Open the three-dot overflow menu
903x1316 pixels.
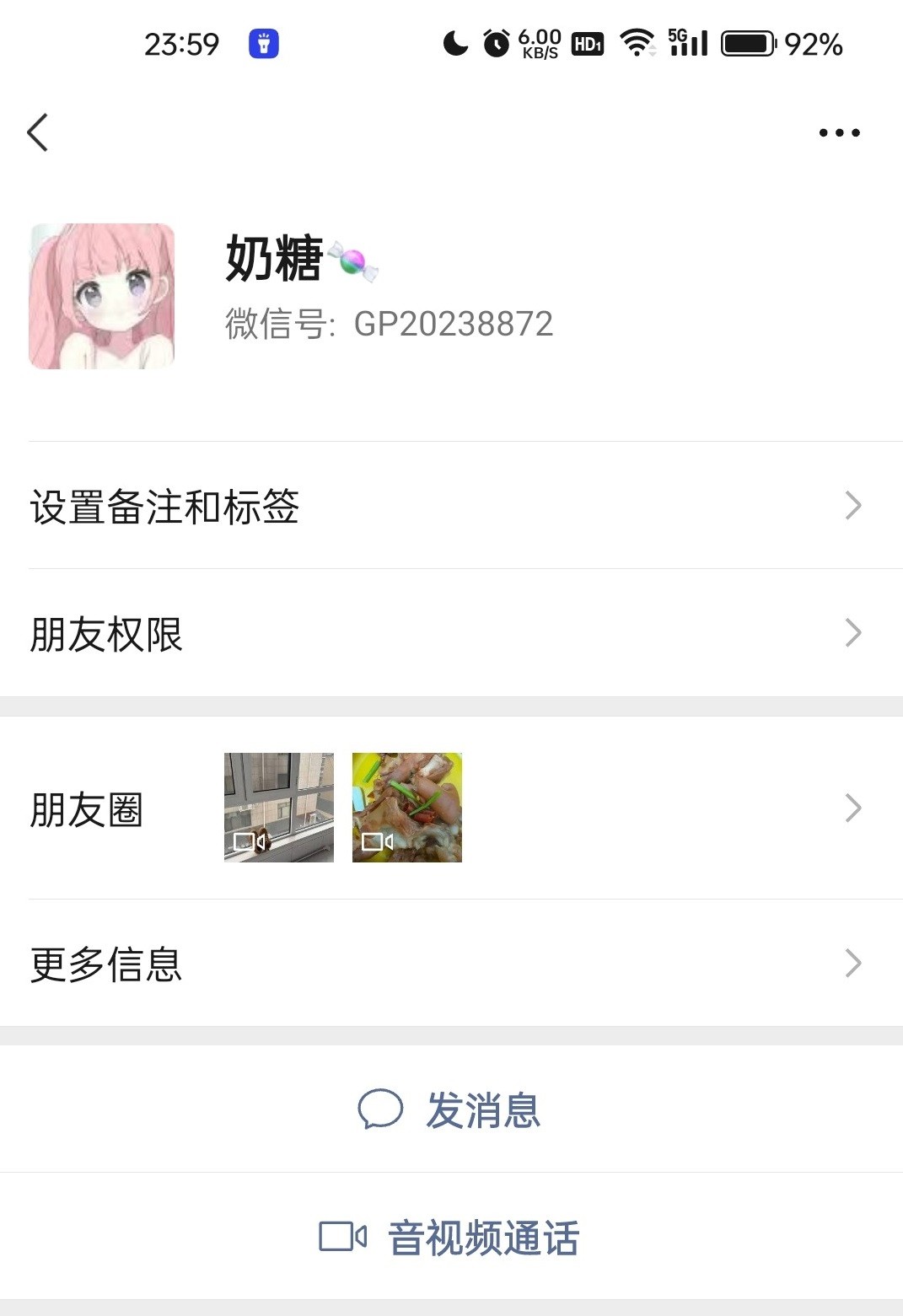839,132
